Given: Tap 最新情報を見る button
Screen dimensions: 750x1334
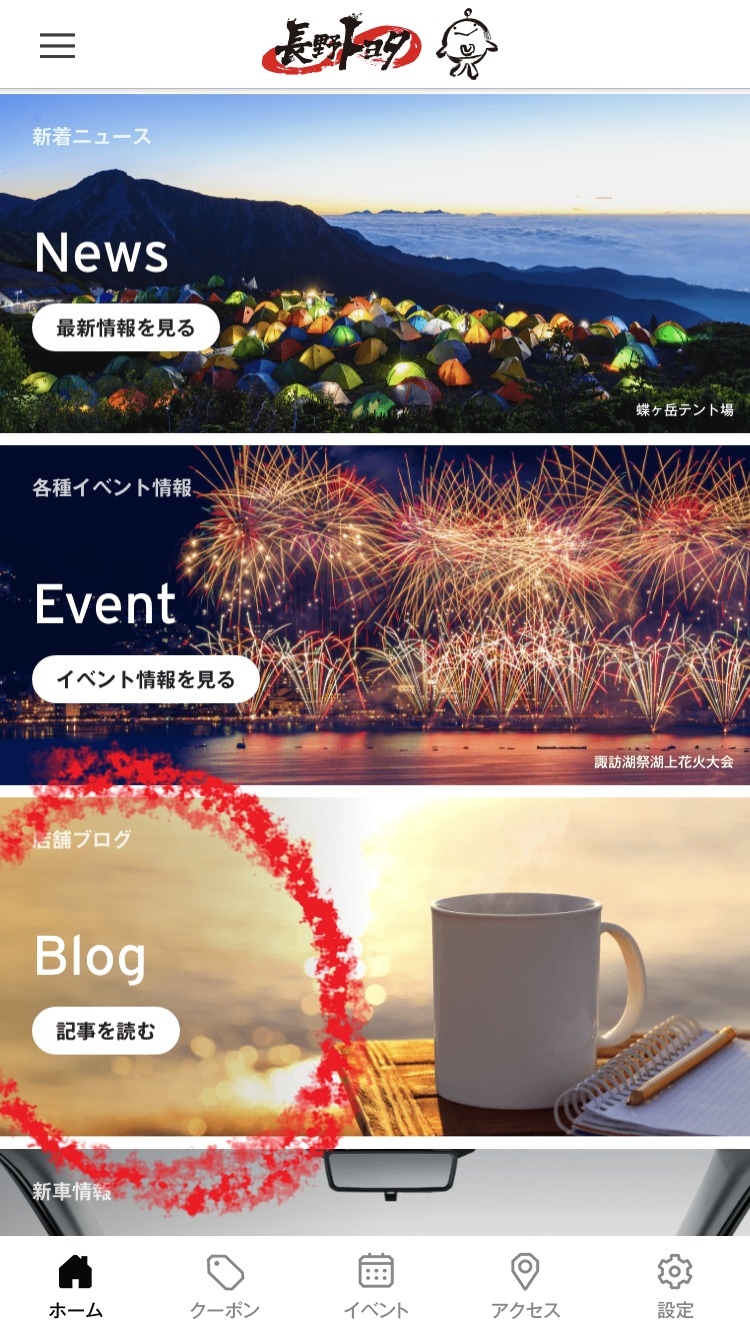Looking at the screenshot, I should tap(125, 328).
